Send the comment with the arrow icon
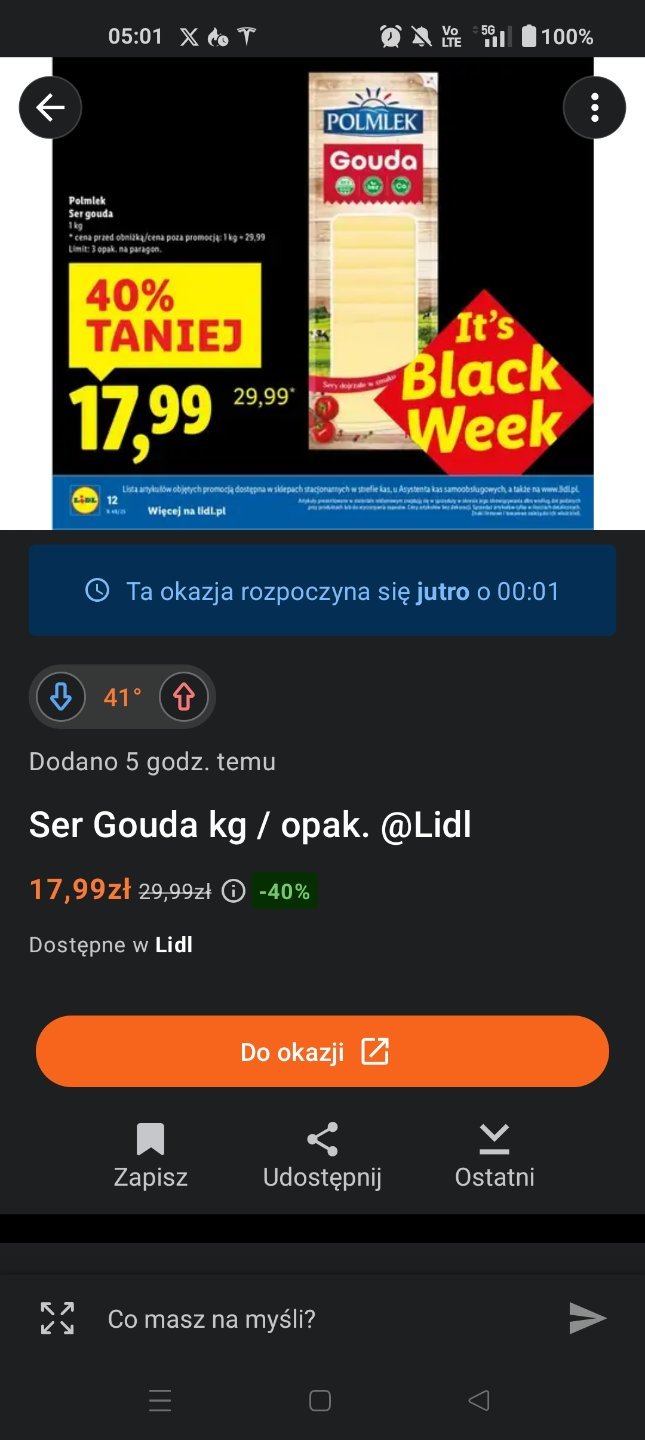The width and height of the screenshot is (645, 1440). 587,1318
